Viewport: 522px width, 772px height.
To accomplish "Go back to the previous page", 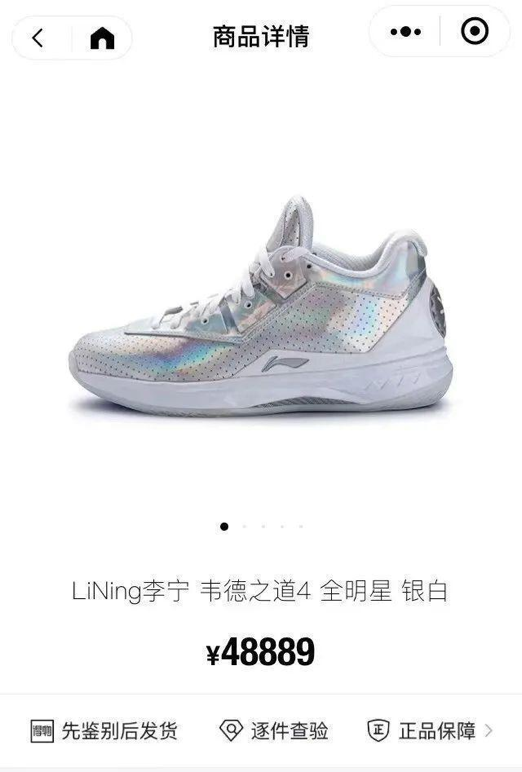I will coord(38,37).
